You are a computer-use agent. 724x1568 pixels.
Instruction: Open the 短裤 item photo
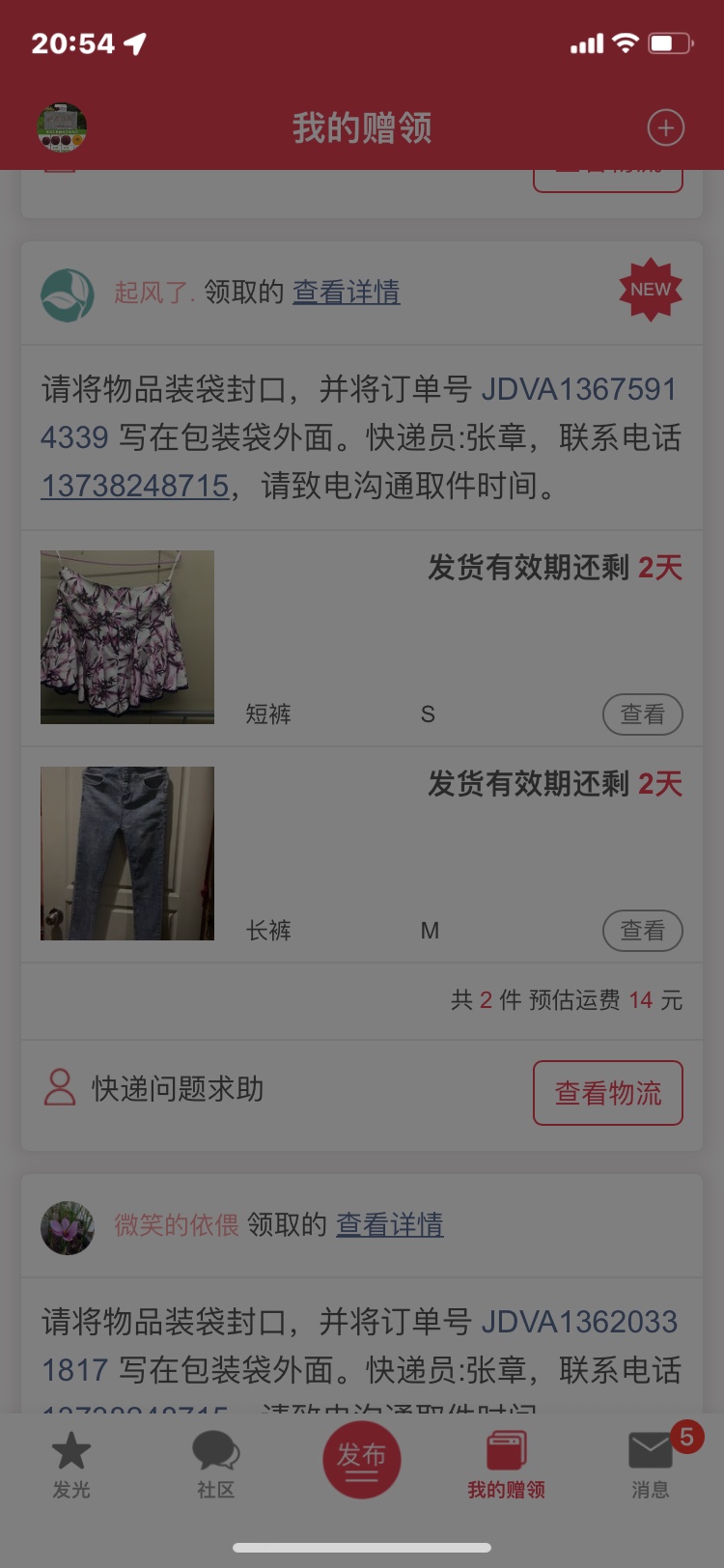coord(127,637)
